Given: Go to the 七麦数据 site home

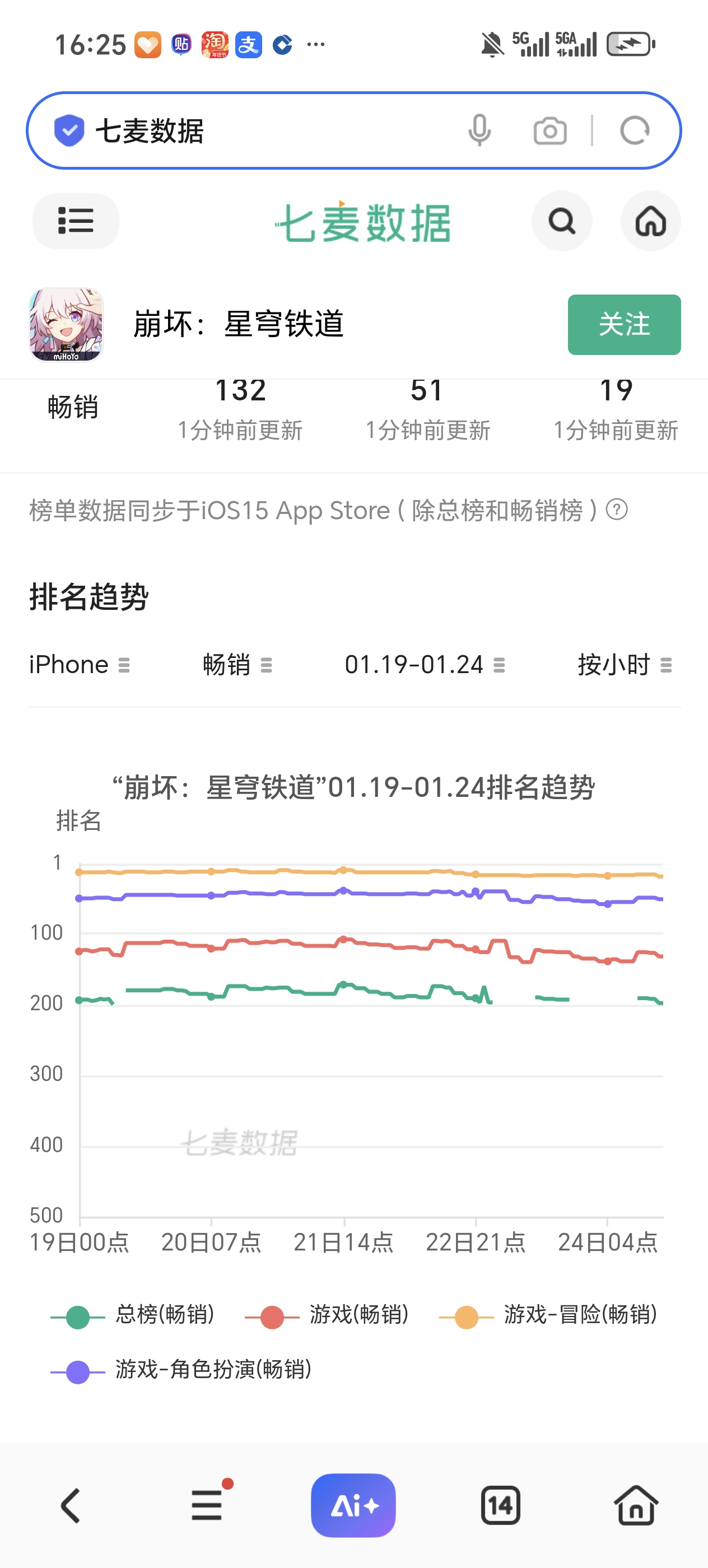Looking at the screenshot, I should 650,221.
